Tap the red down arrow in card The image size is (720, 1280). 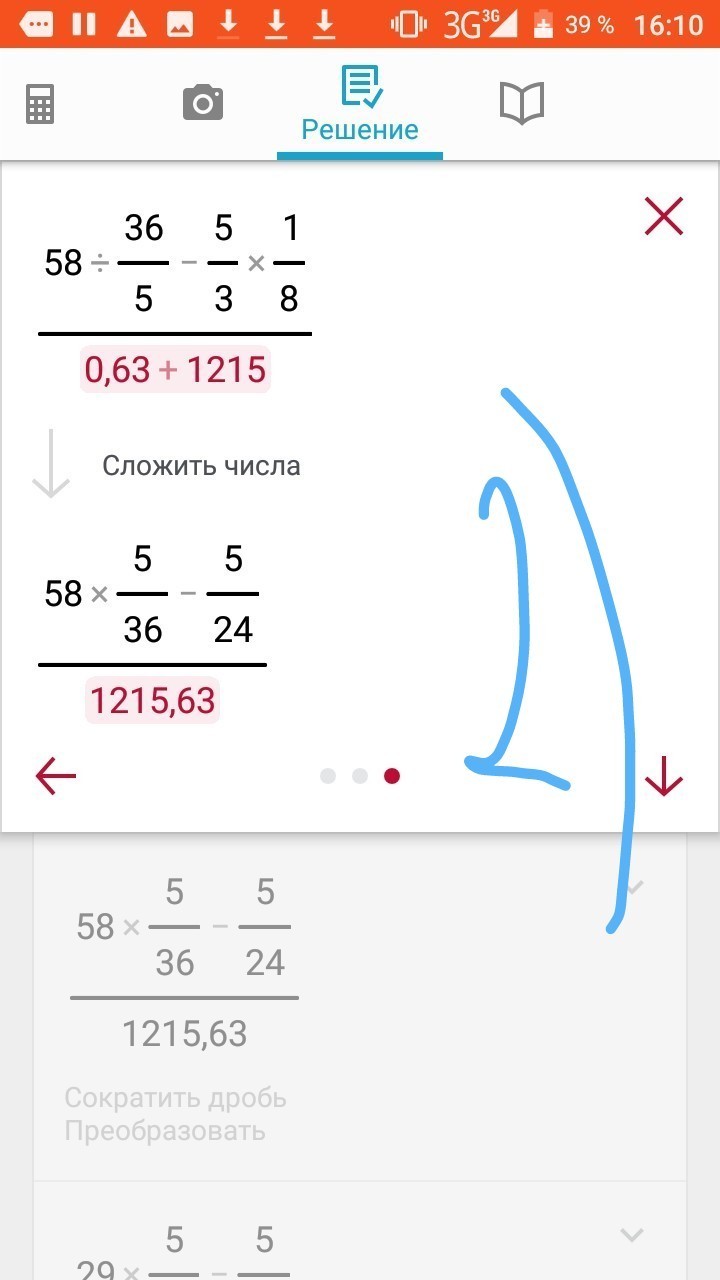(x=664, y=775)
